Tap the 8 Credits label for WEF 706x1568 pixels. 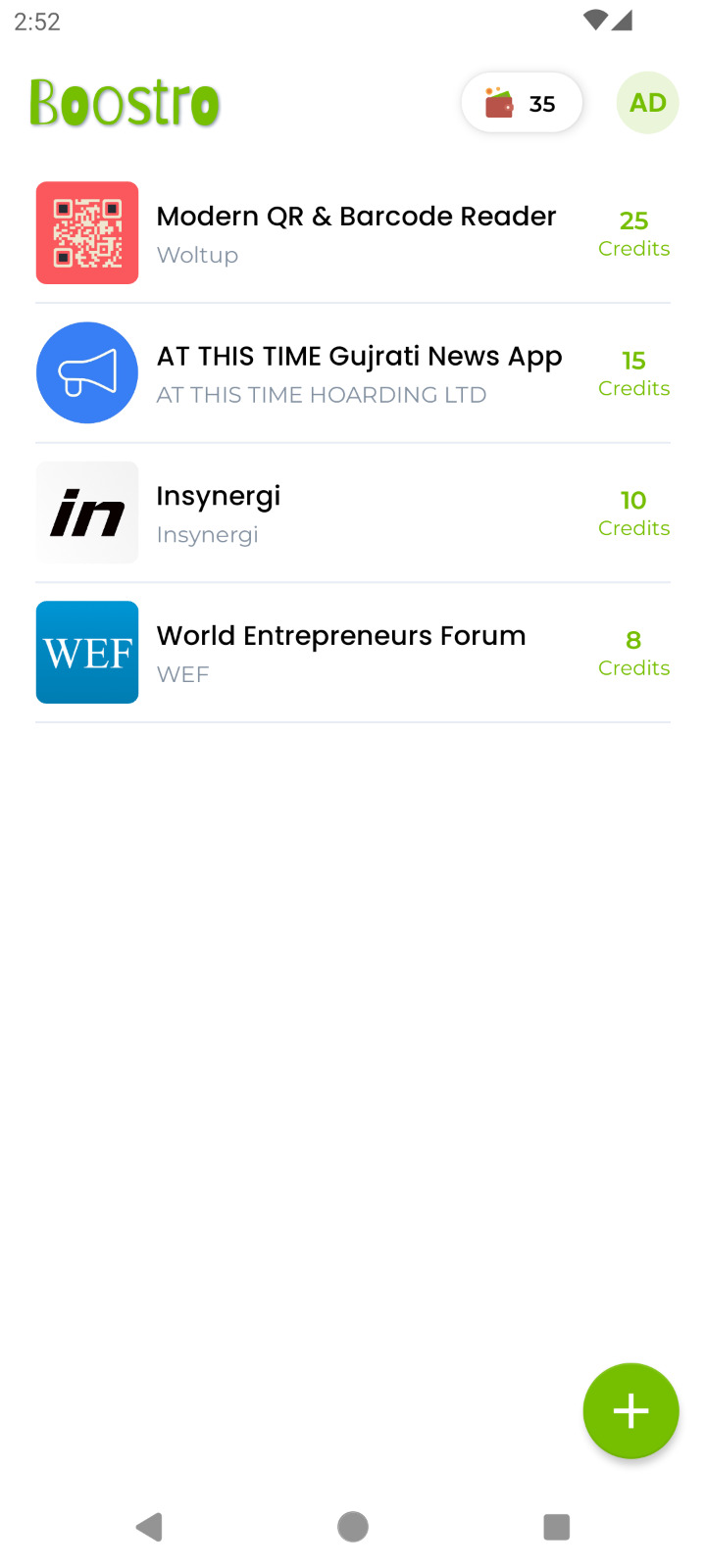coord(634,653)
